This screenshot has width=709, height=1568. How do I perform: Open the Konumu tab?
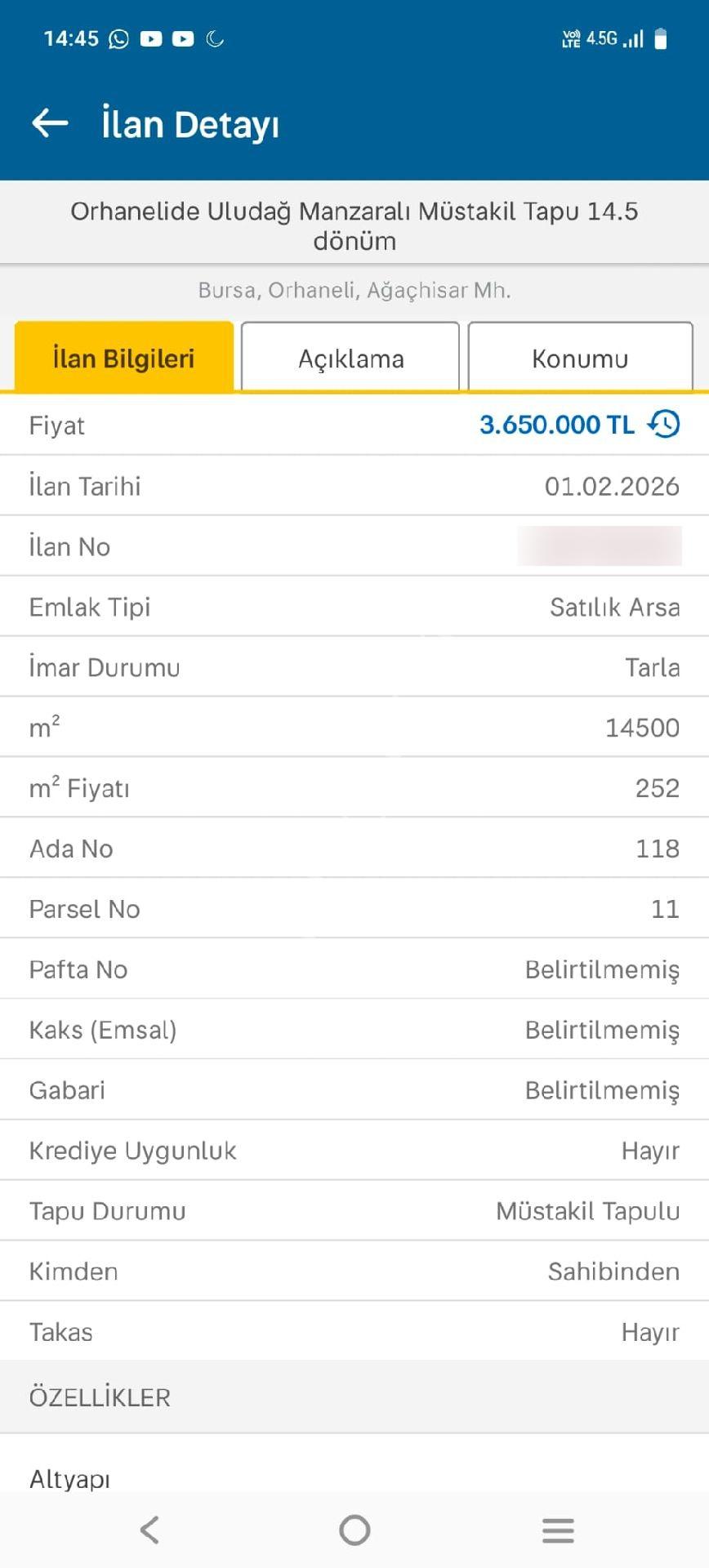[x=580, y=358]
